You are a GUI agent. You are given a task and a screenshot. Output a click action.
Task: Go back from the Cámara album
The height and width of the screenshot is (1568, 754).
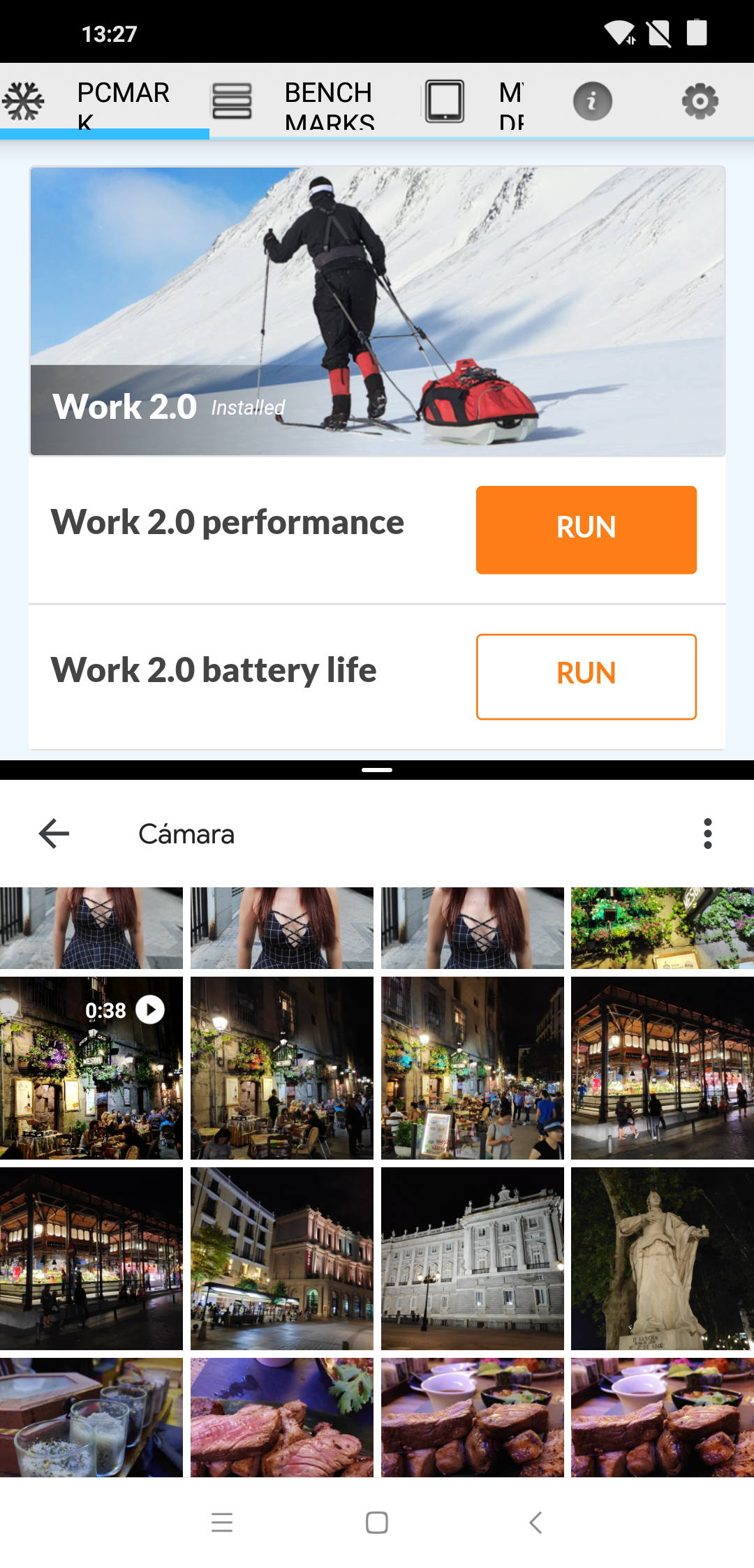pos(54,834)
